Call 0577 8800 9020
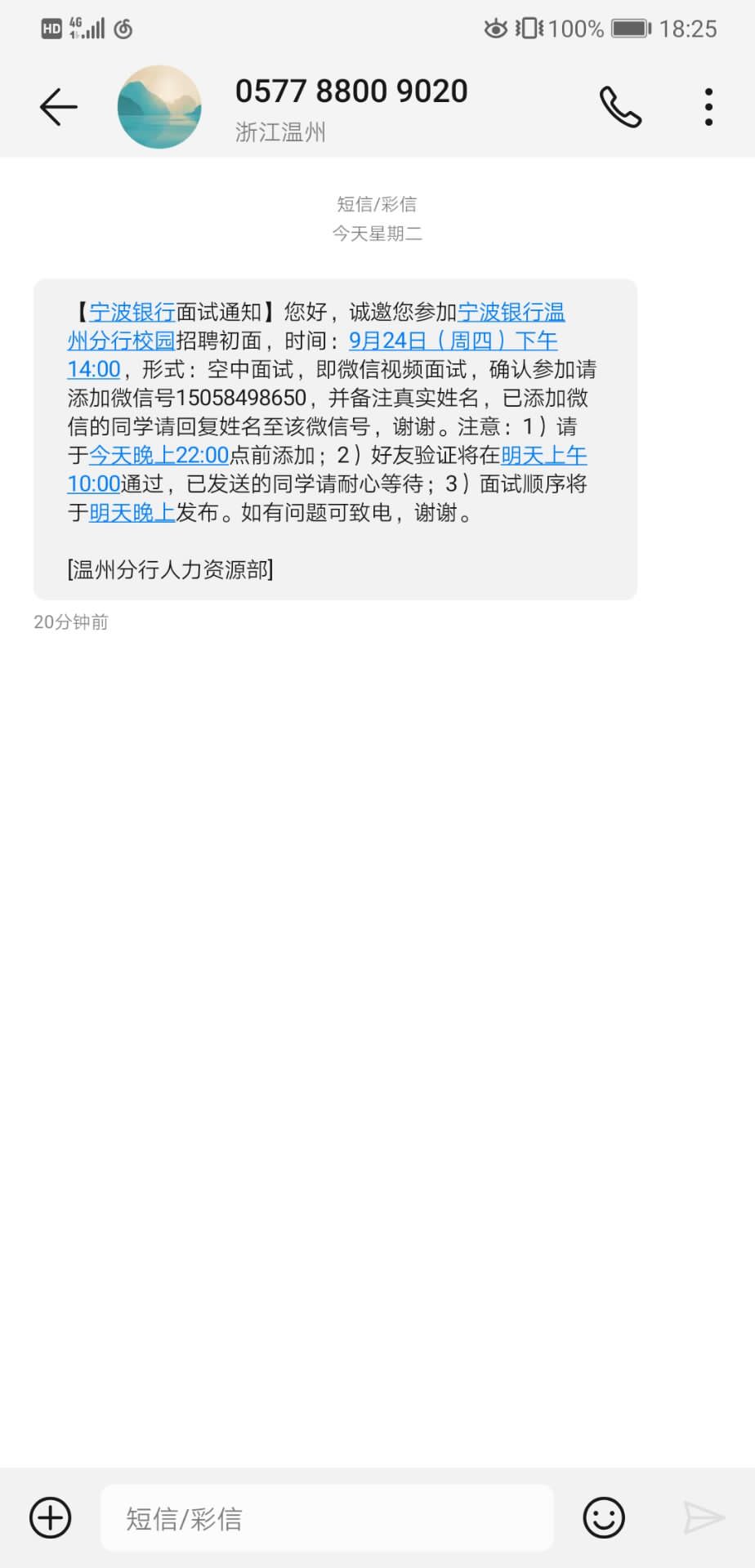The width and height of the screenshot is (755, 1568). [620, 107]
